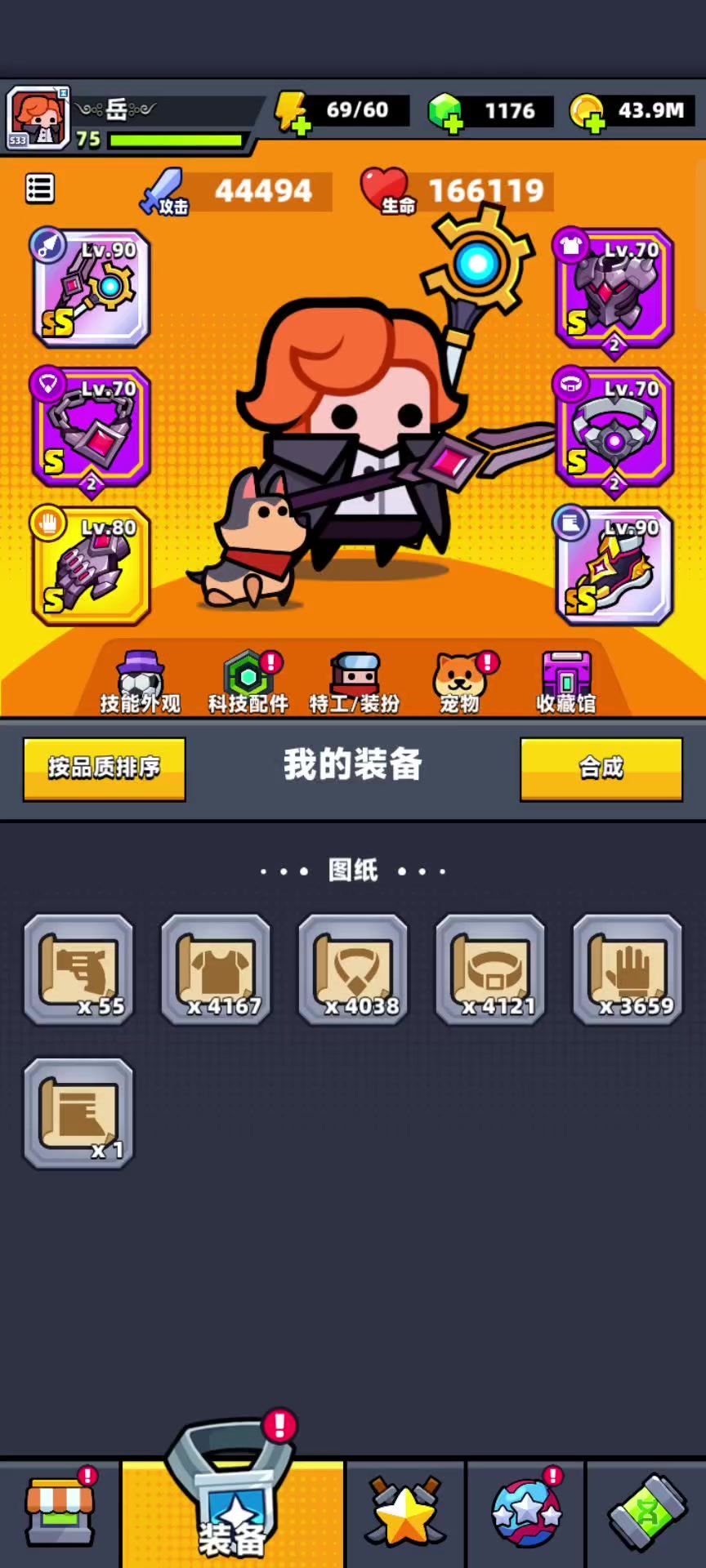
Task: Open the Lv.70 belt slot
Action: (614, 427)
